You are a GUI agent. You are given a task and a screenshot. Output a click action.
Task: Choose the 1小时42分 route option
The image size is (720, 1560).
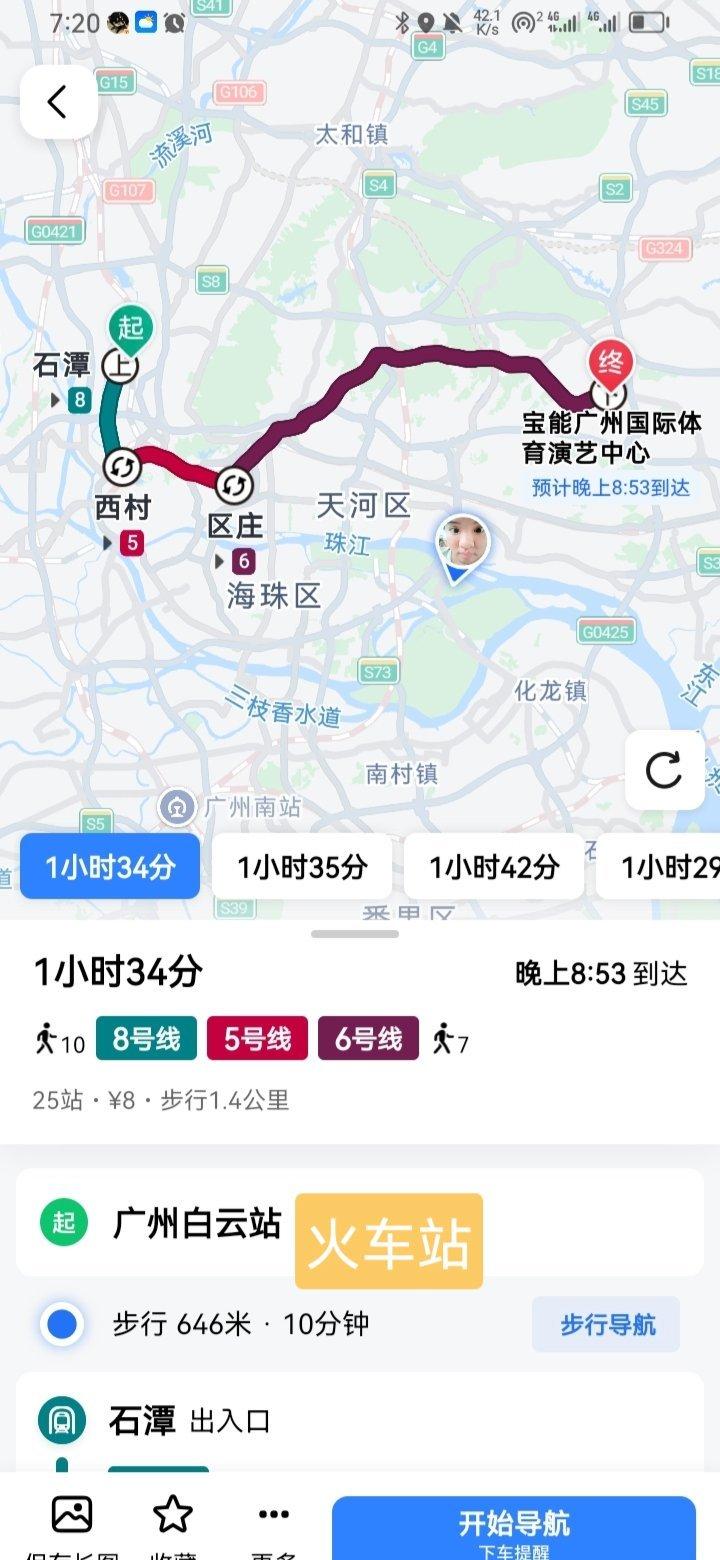(x=493, y=866)
